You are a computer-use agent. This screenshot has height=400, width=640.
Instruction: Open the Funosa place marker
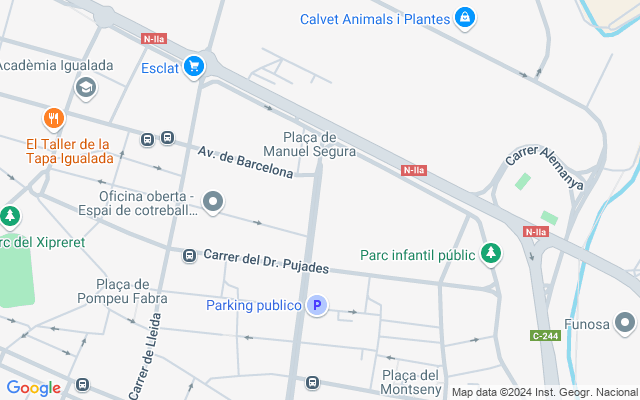pos(626,323)
